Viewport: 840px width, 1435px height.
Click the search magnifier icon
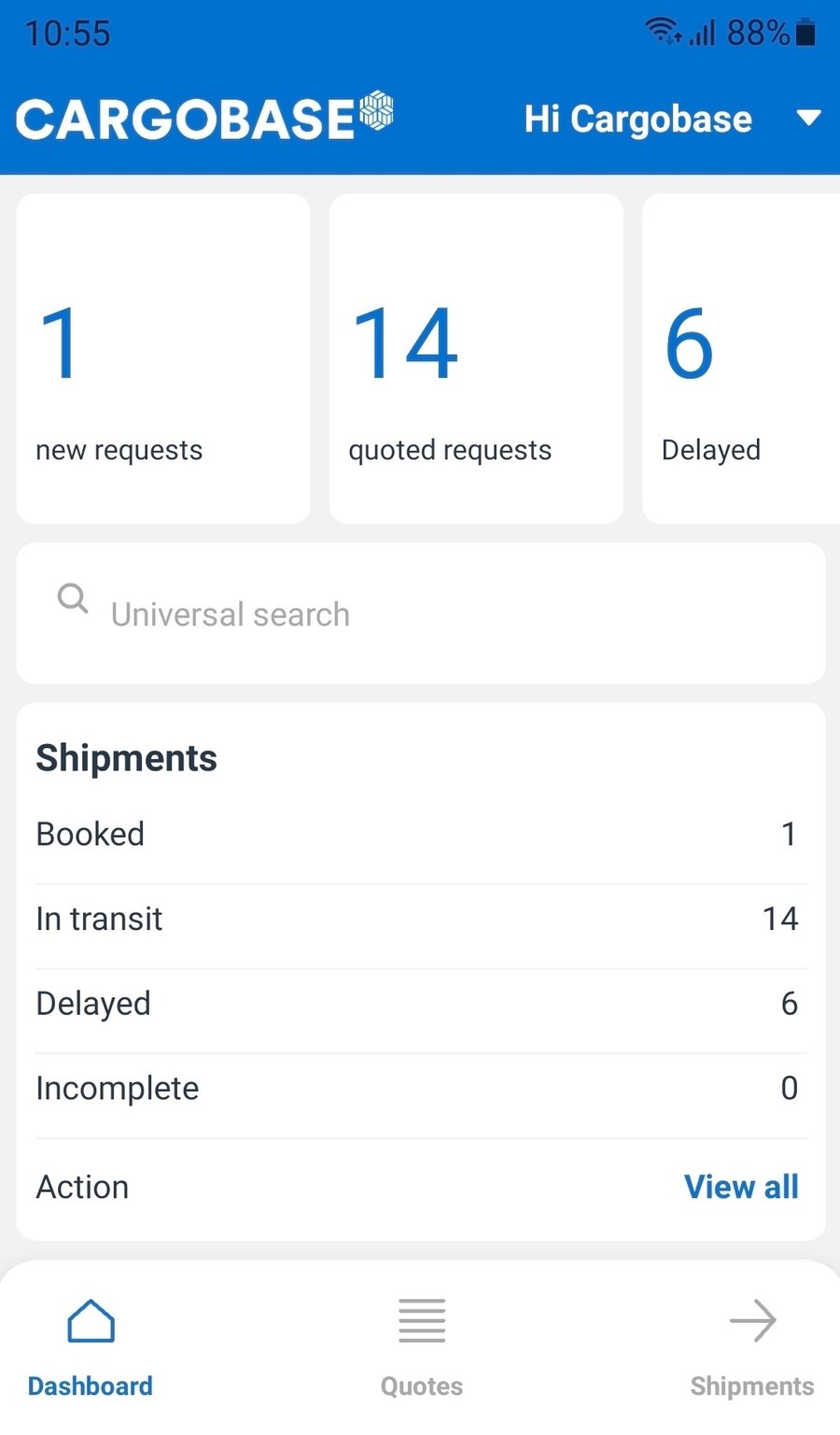click(x=72, y=598)
